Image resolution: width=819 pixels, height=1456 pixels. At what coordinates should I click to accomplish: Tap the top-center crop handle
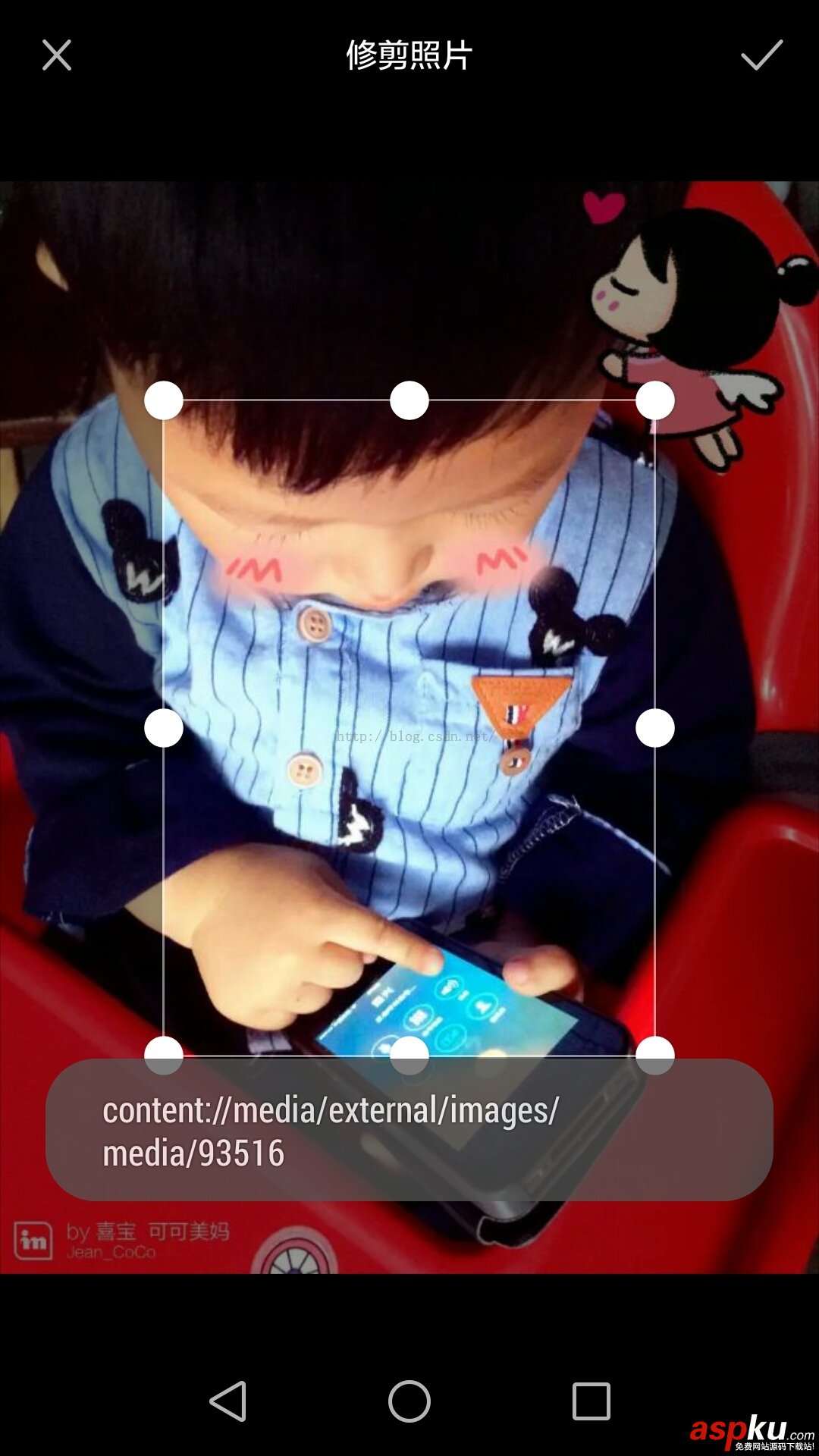(x=409, y=400)
